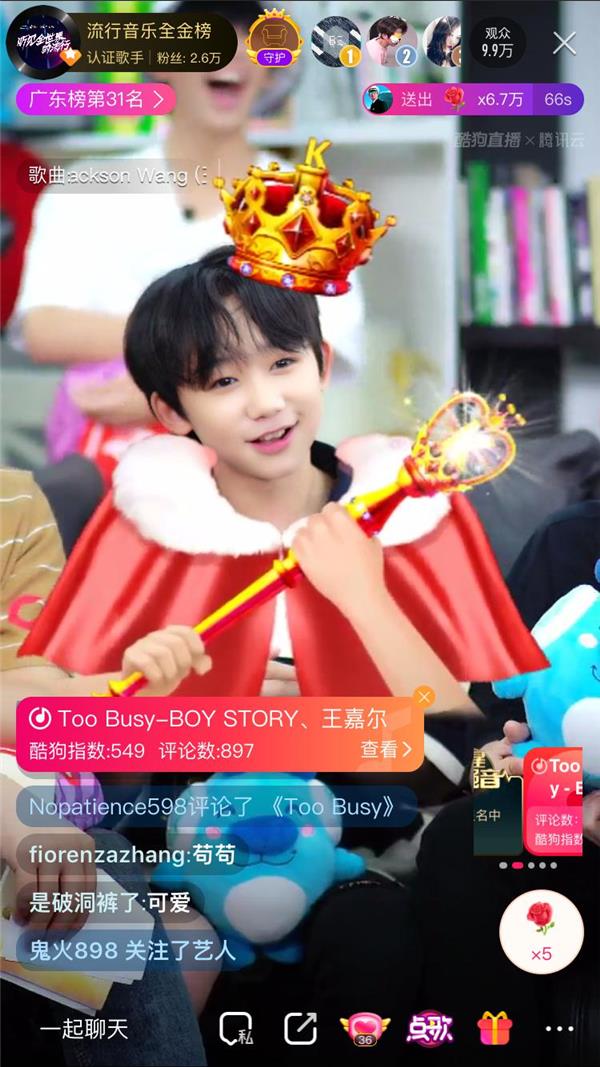The image size is (600, 1067).
Task: Open Nopatience598's comment on Too Busy
Action: tap(212, 806)
